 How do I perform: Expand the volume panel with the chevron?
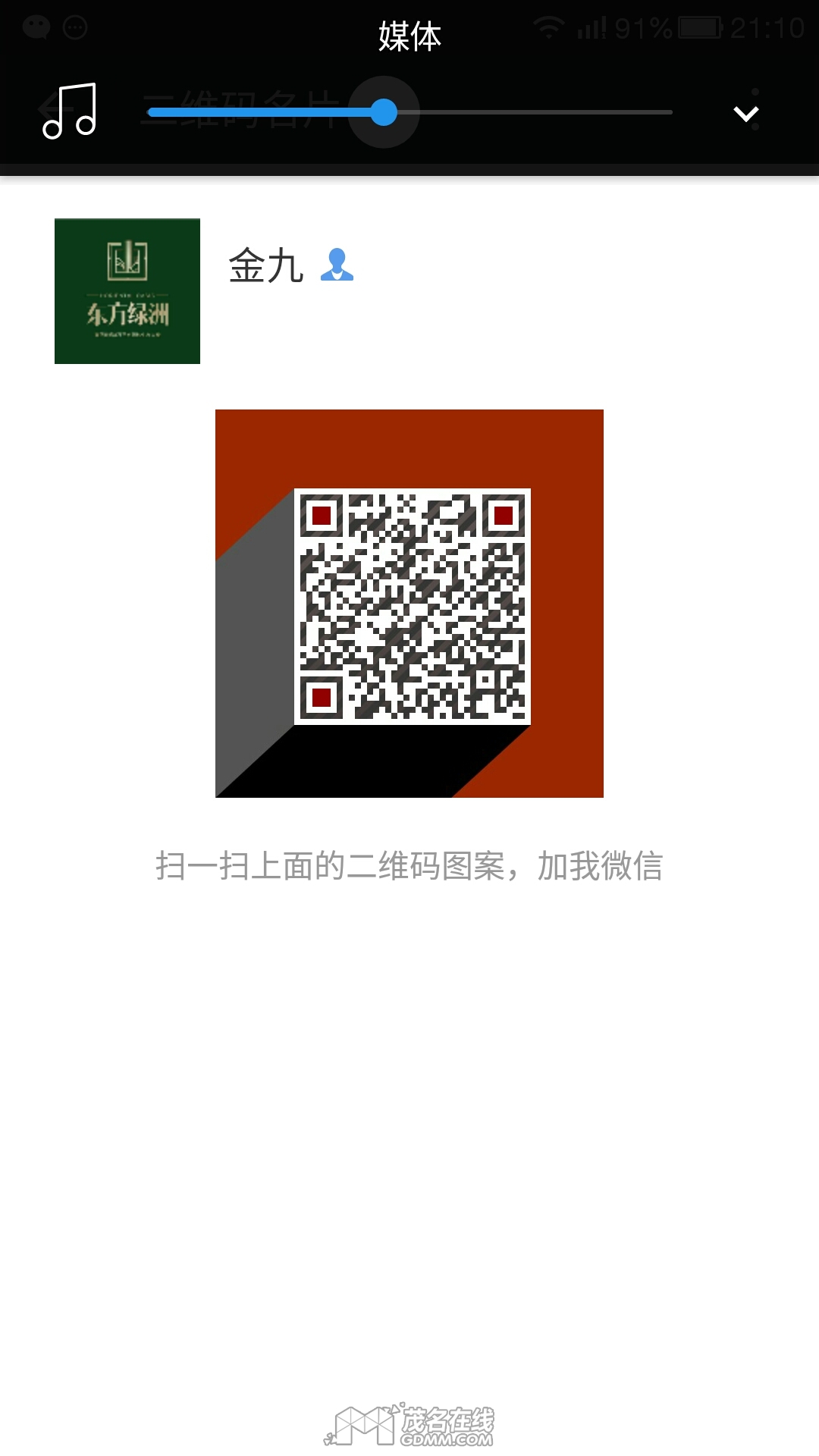pos(746,114)
